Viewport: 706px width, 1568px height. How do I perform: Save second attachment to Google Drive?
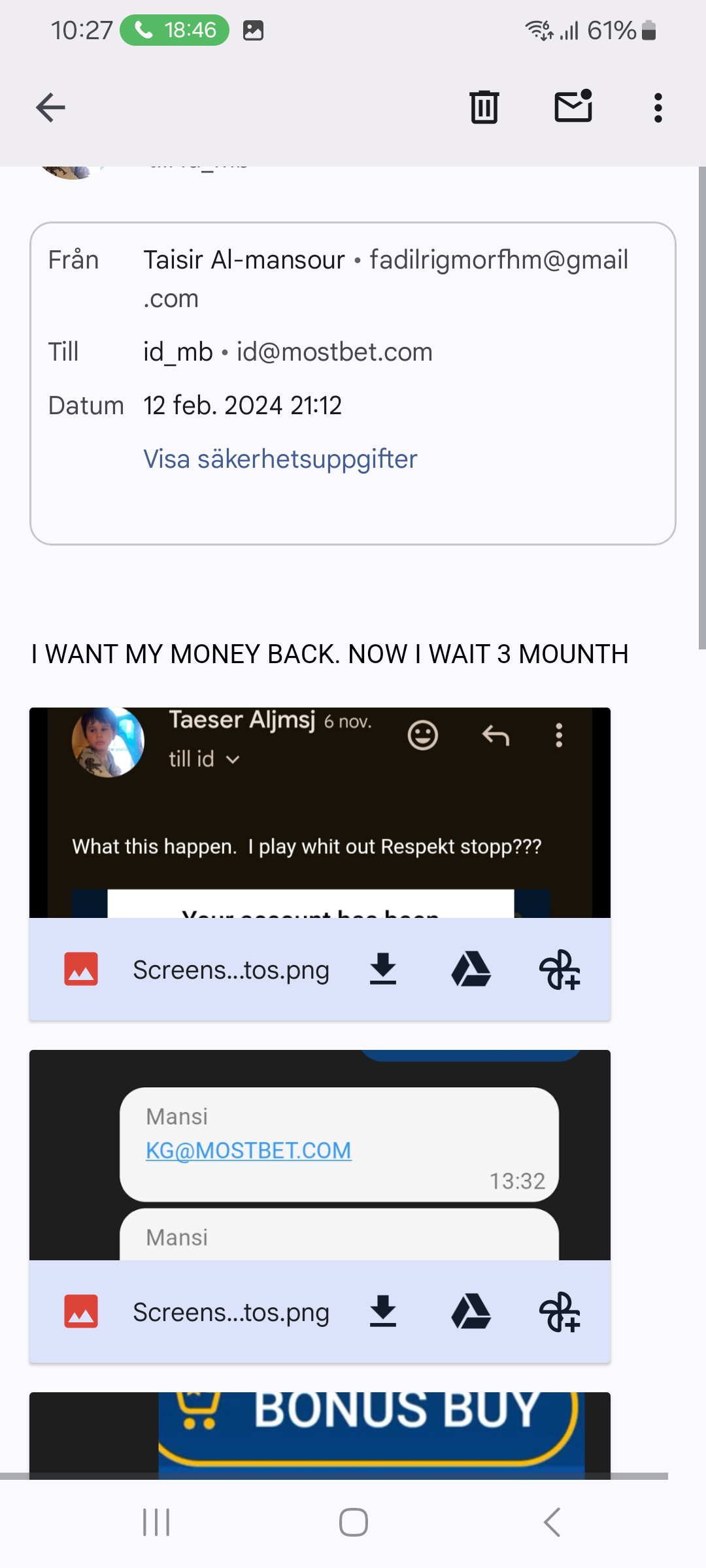[x=471, y=1312]
